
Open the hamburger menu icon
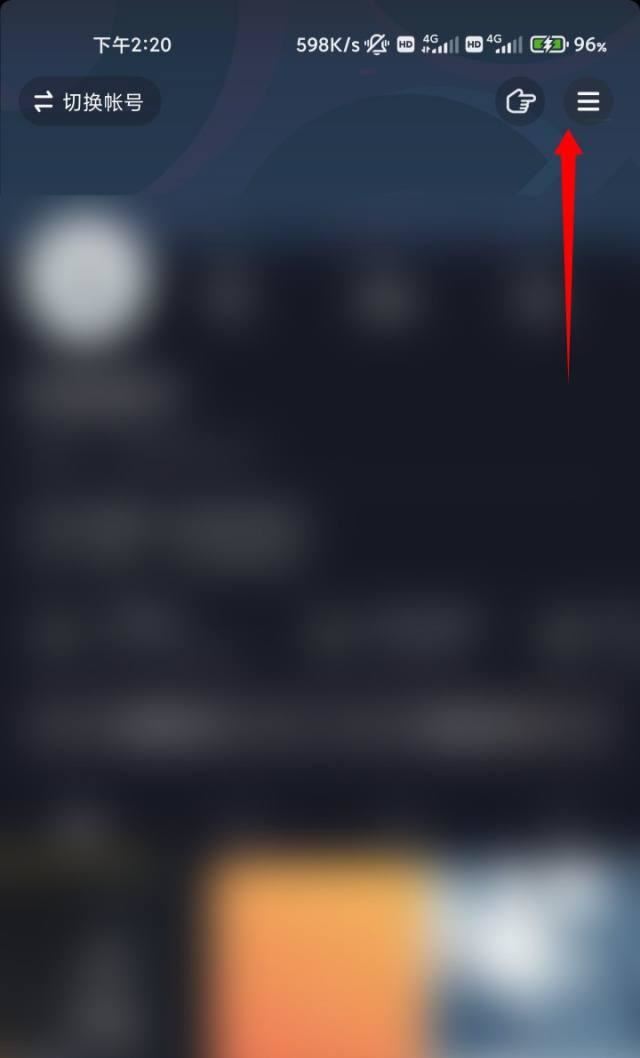pyautogui.click(x=588, y=102)
